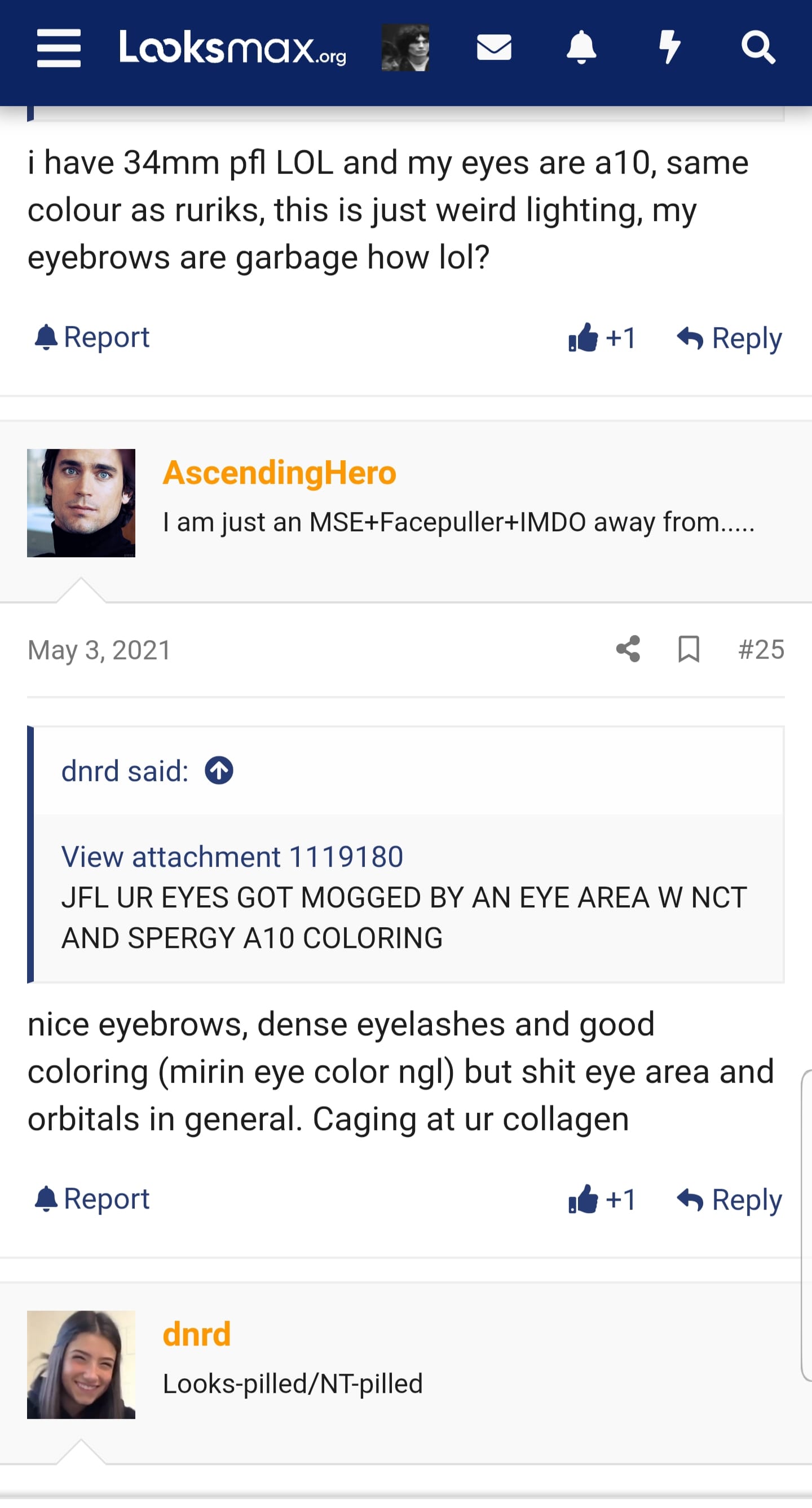Report AscendingHero's post
Image resolution: width=812 pixels, height=1508 pixels.
pyautogui.click(x=92, y=1199)
